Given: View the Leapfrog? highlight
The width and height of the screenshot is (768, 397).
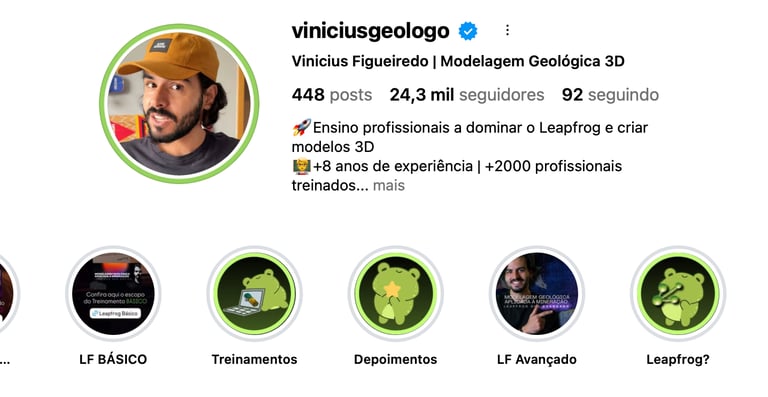Looking at the screenshot, I should coord(678,294).
